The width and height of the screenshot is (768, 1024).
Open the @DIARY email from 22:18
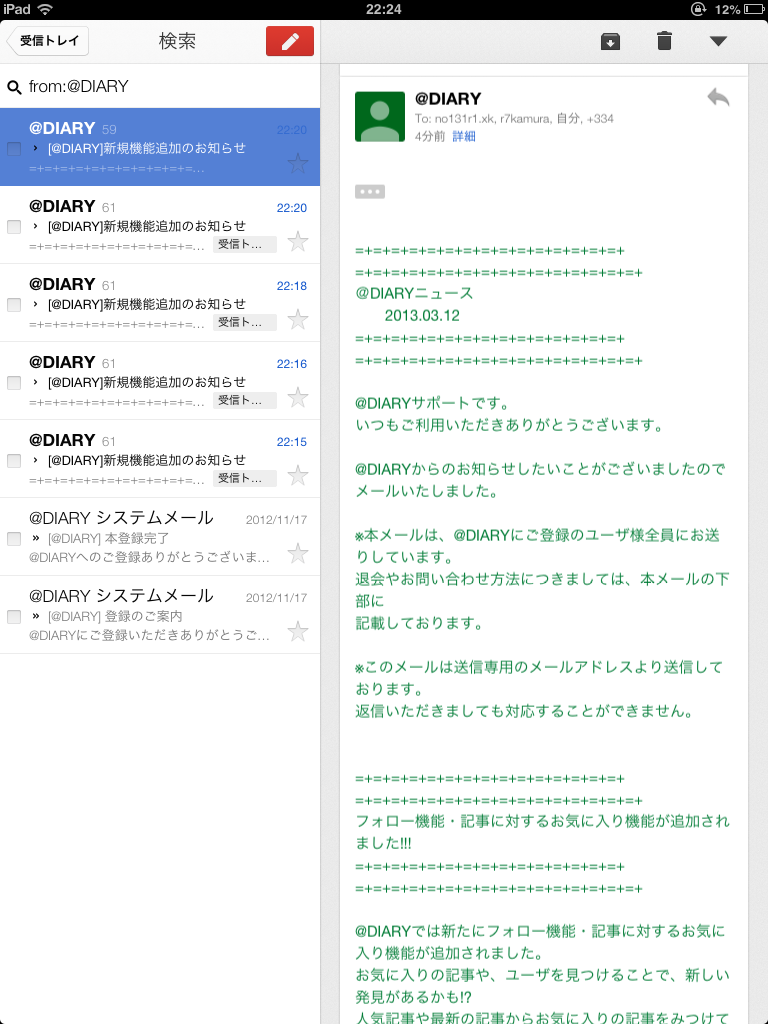point(150,303)
